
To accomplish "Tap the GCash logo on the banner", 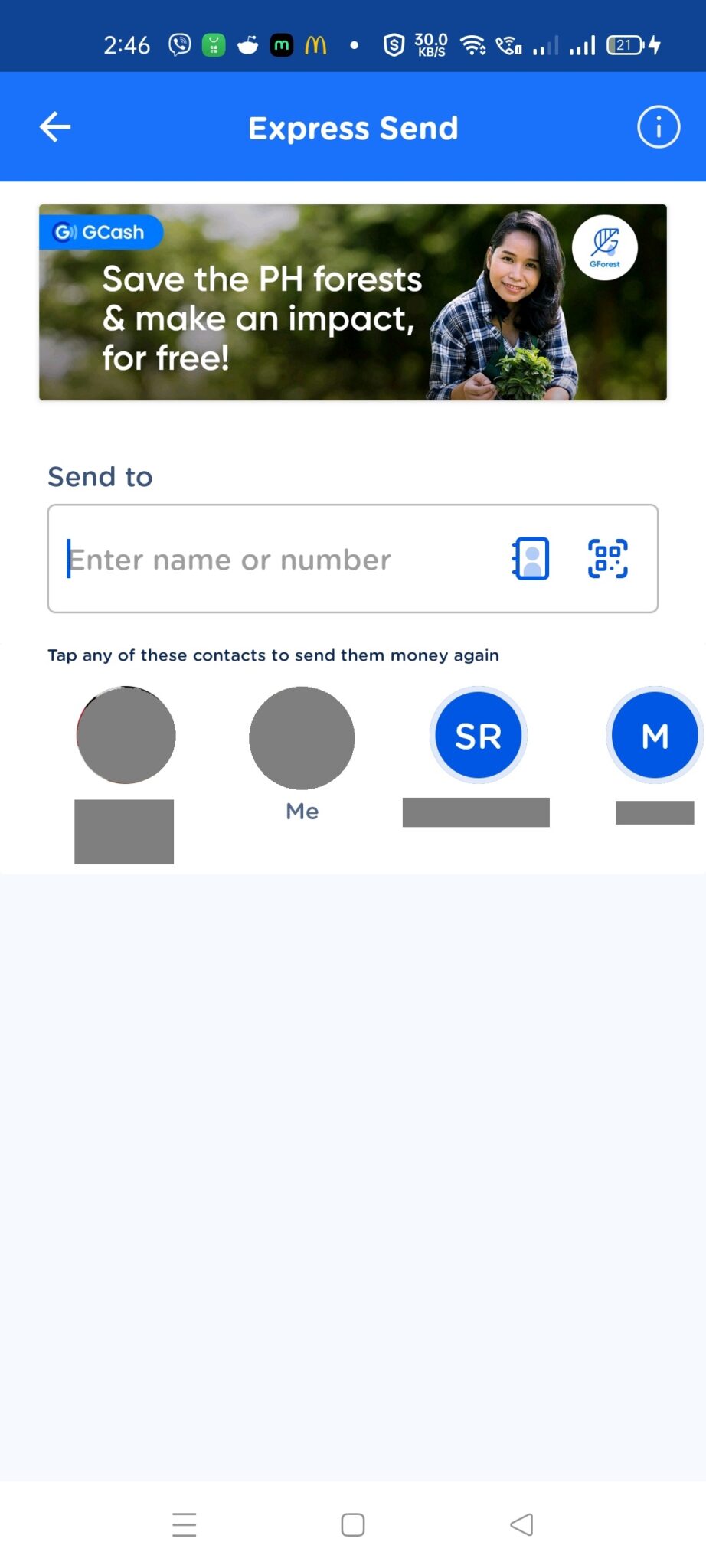I will [100, 232].
